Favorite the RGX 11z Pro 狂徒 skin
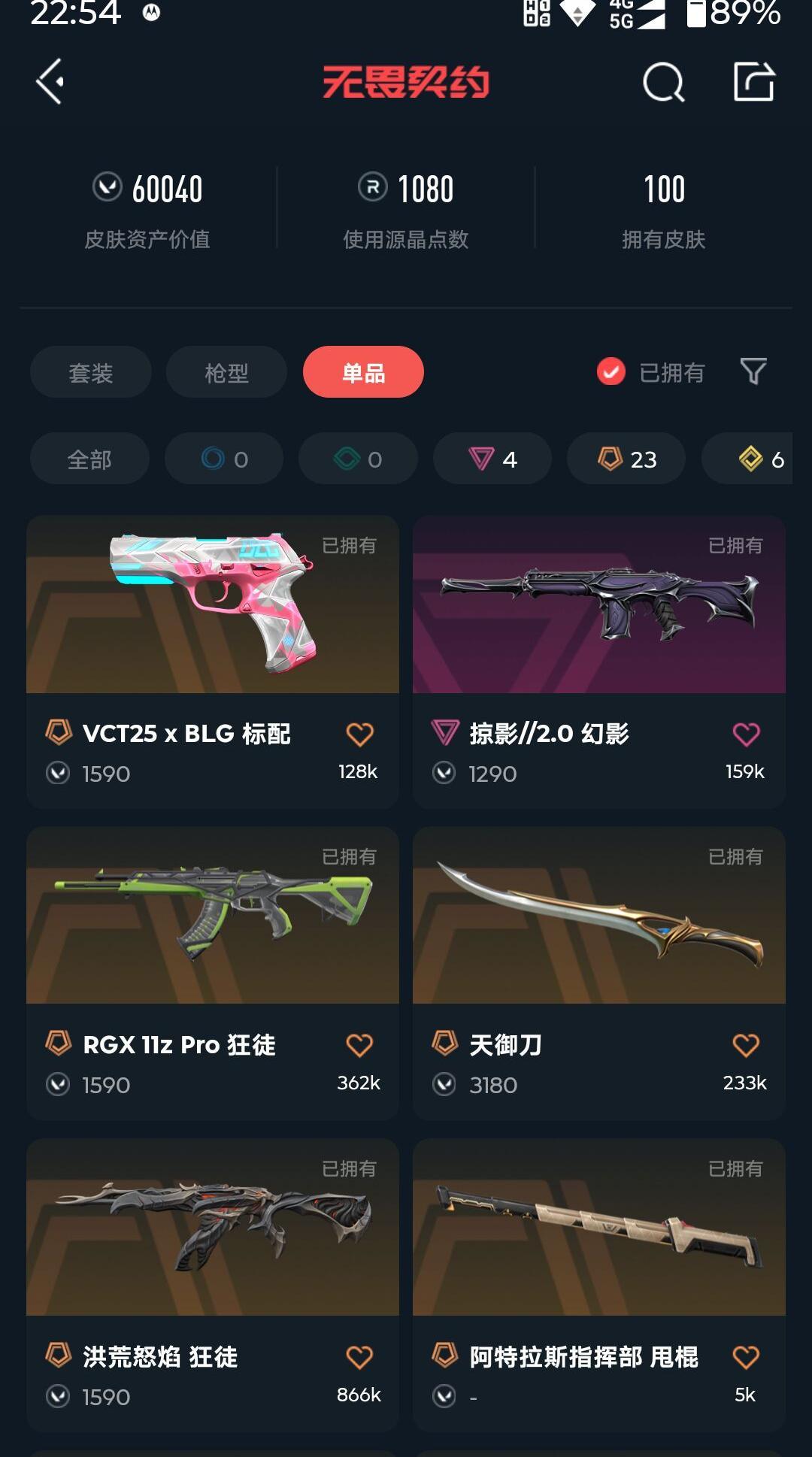Image resolution: width=812 pixels, height=1457 pixels. 359,1045
